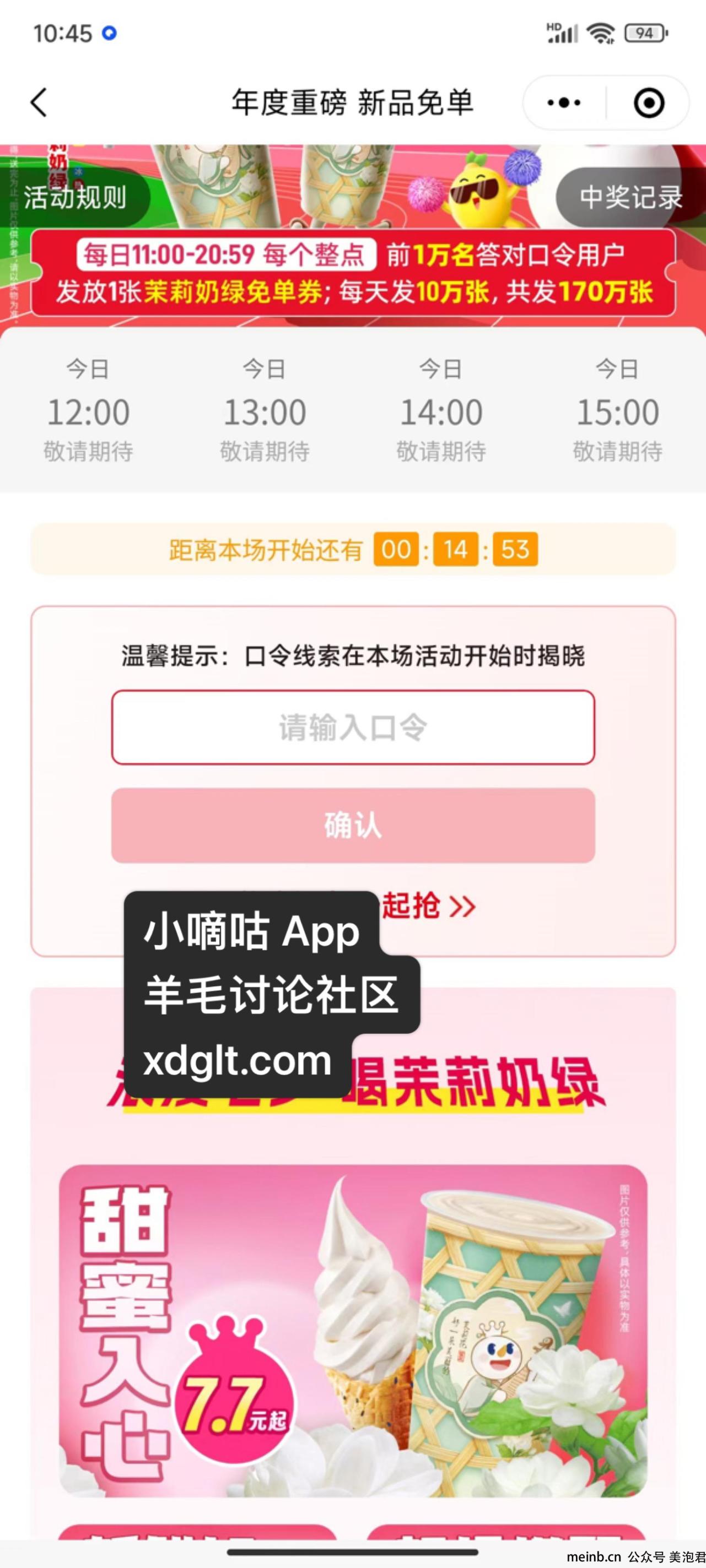Screen dimensions: 706x1568
Task: Select the 13:00 time slot
Action: [x=265, y=411]
